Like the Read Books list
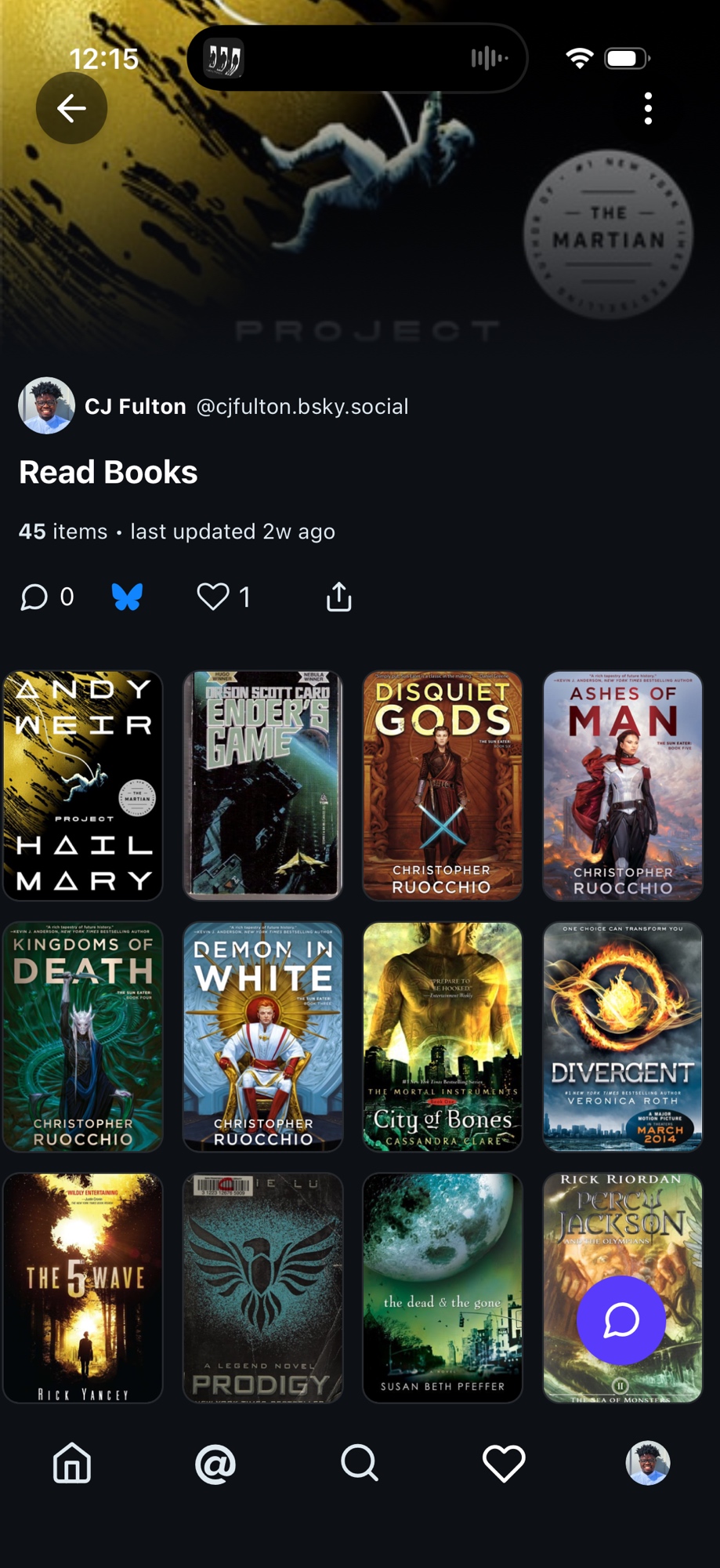This screenshot has height=1568, width=720. tap(213, 597)
